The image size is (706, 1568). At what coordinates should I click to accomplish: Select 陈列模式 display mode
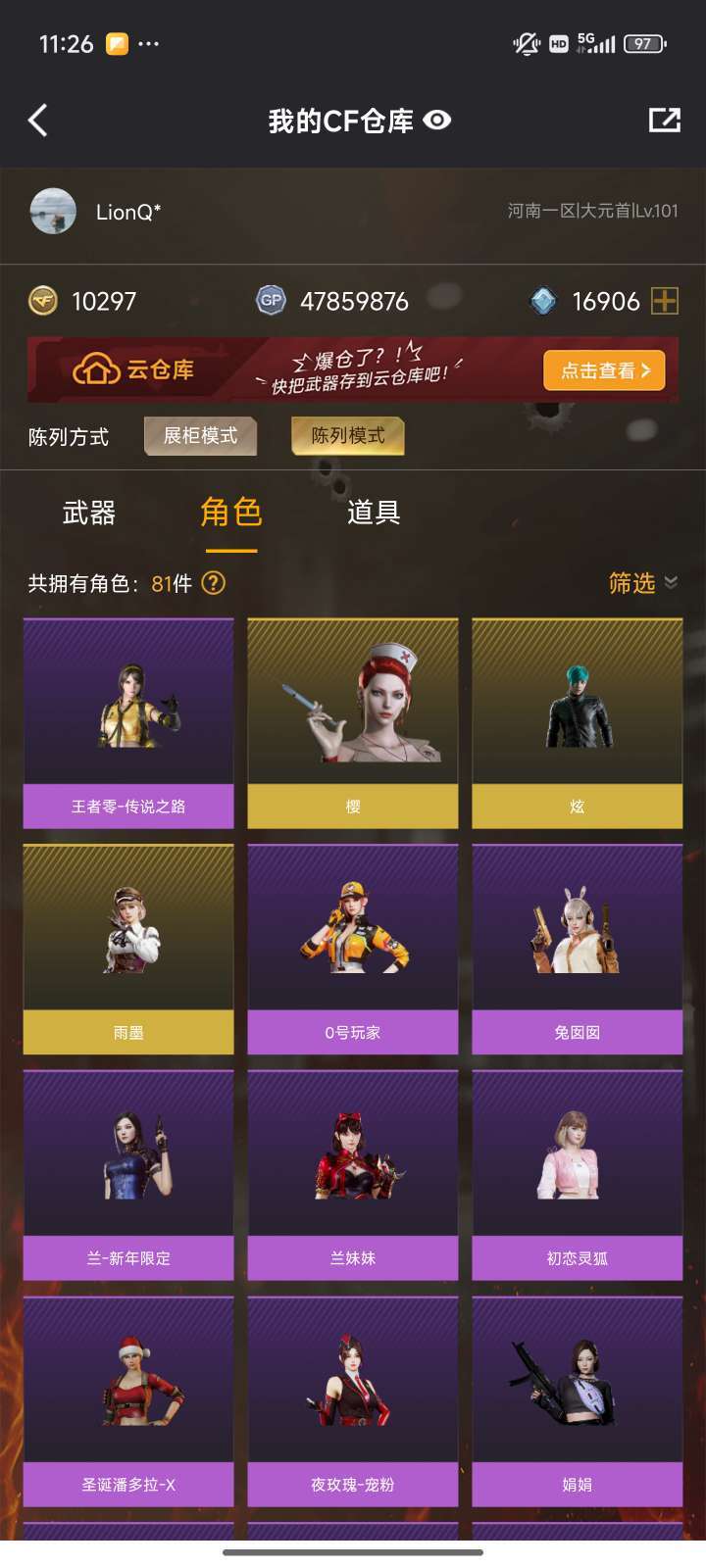pos(348,436)
